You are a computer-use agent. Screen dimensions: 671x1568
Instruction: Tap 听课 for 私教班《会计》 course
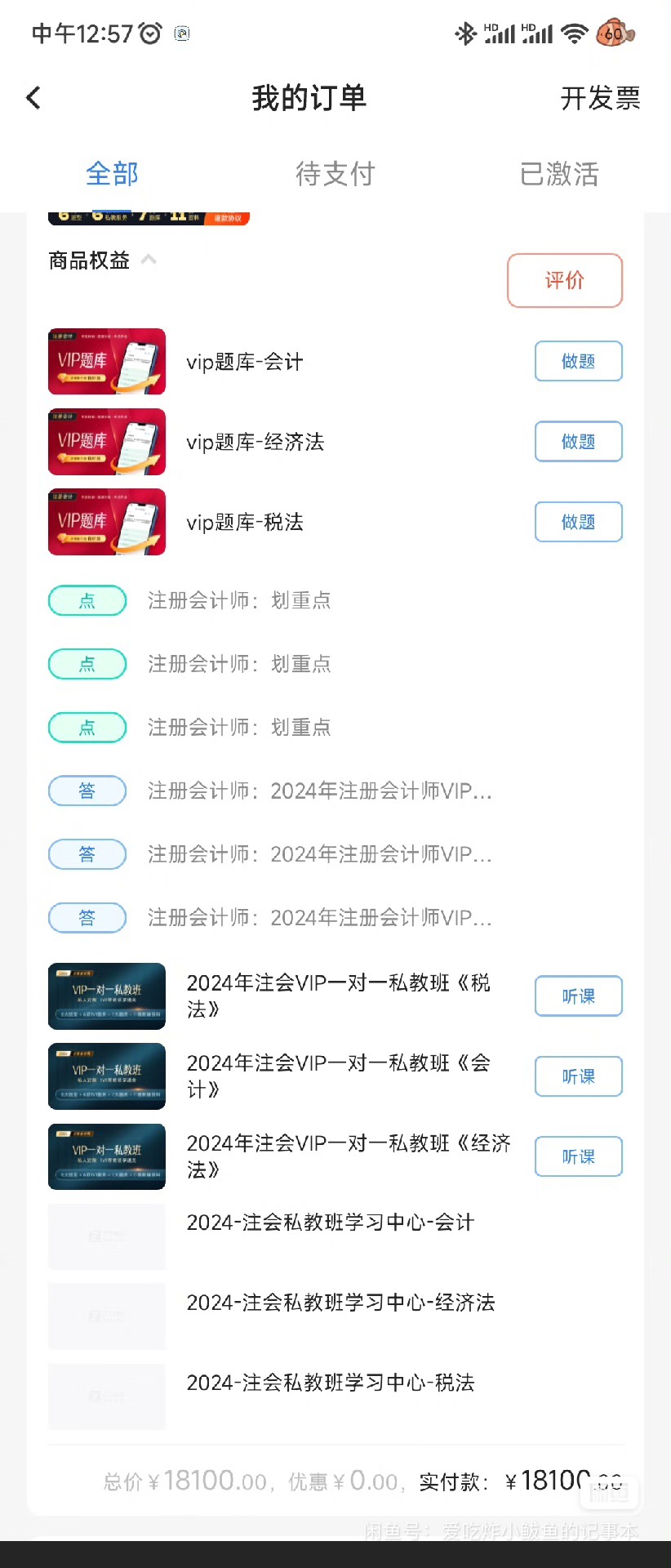pos(578,1076)
